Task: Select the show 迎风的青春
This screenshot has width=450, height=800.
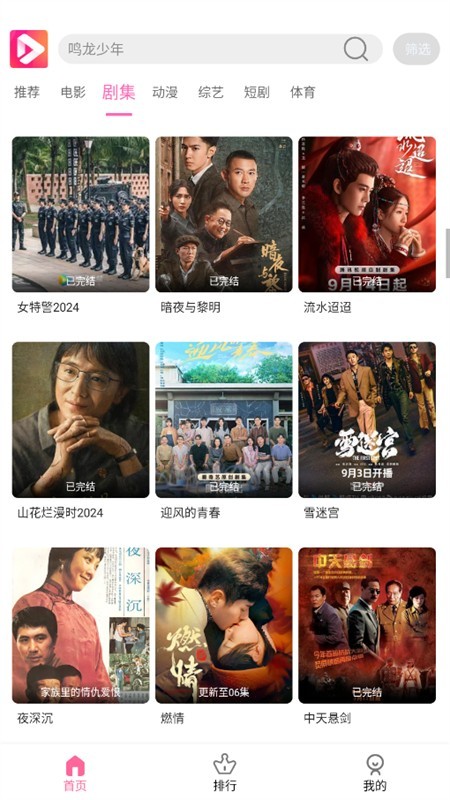Action: (224, 419)
